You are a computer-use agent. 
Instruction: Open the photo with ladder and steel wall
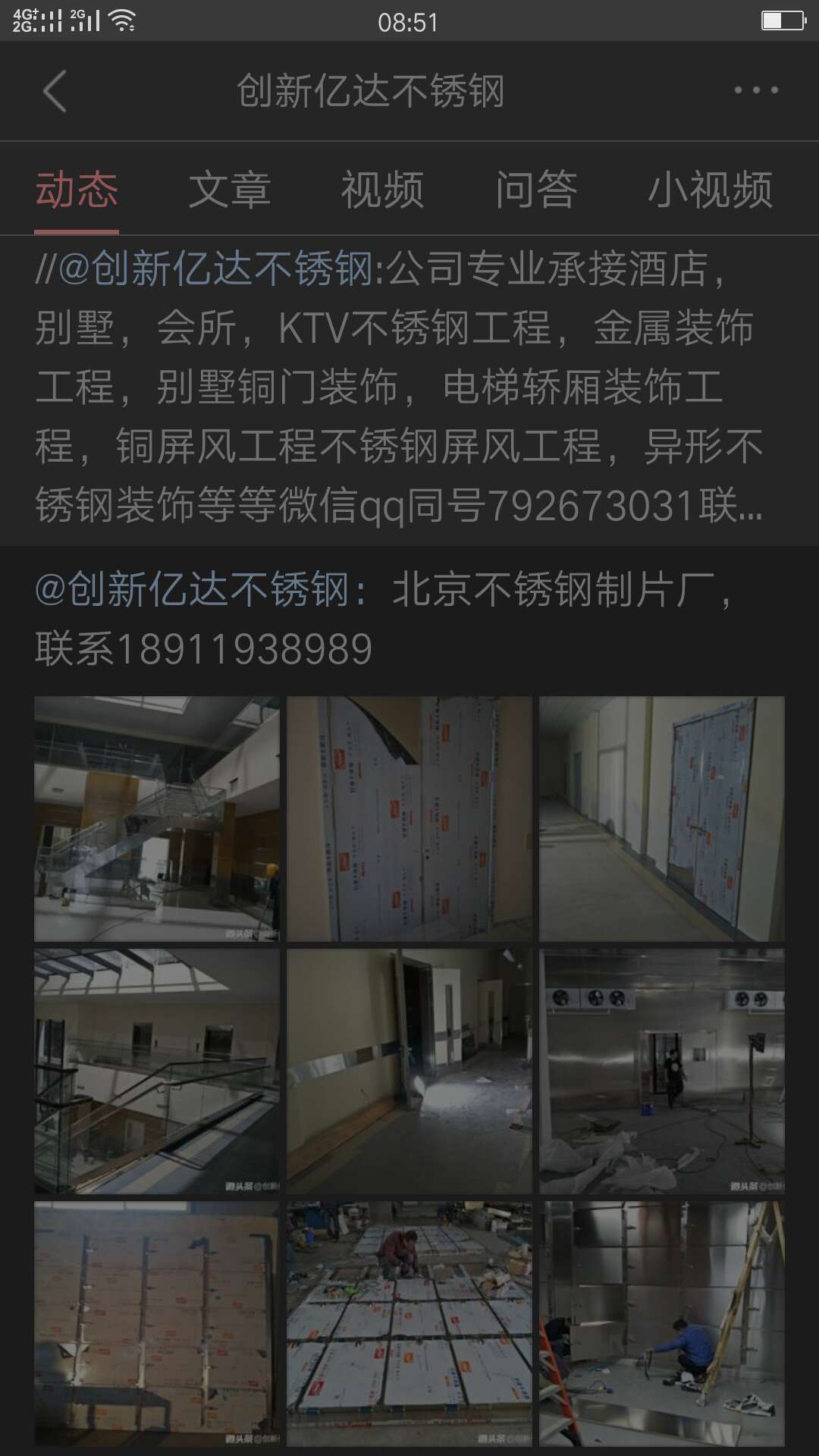pyautogui.click(x=661, y=1323)
